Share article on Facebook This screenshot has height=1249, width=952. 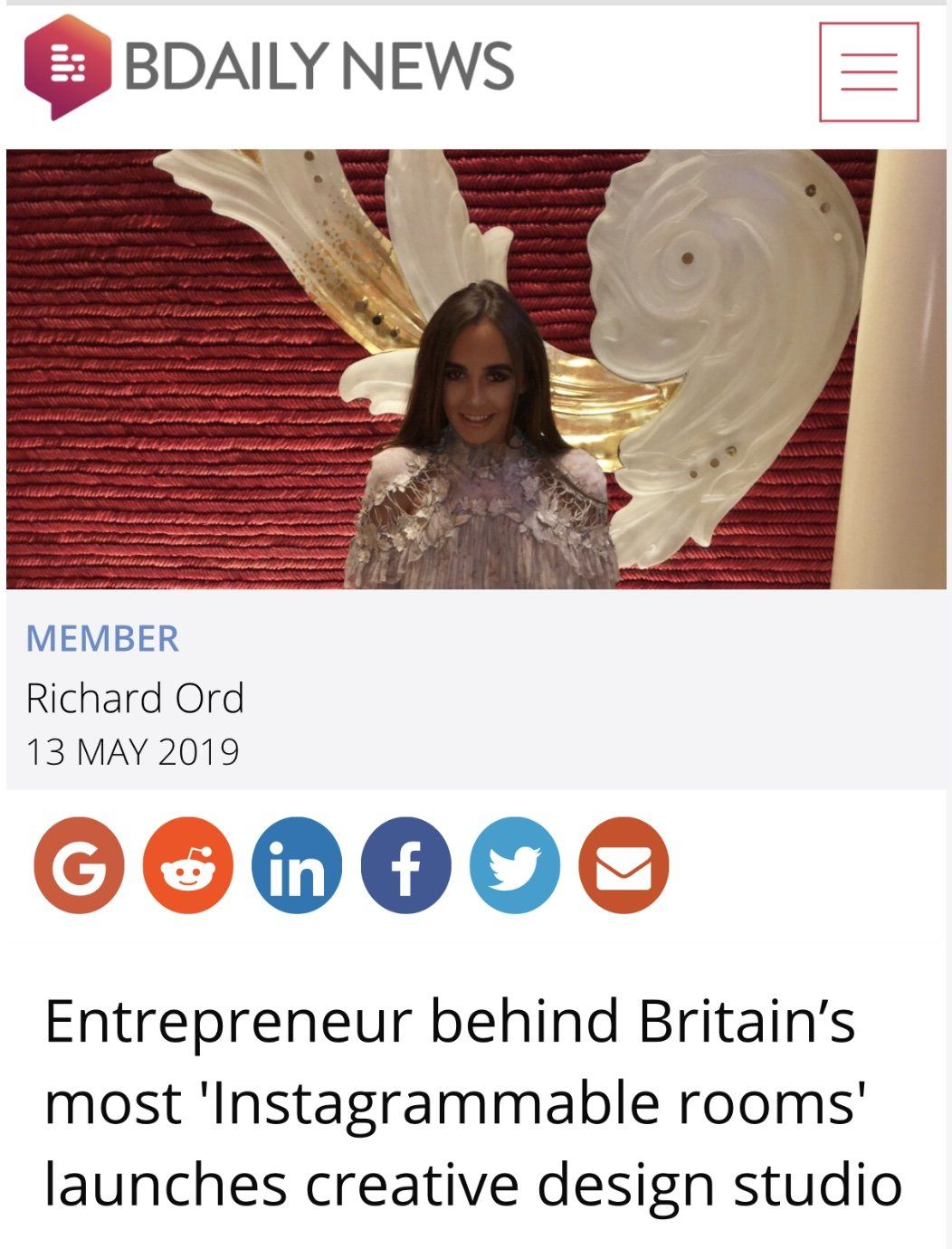click(x=405, y=864)
